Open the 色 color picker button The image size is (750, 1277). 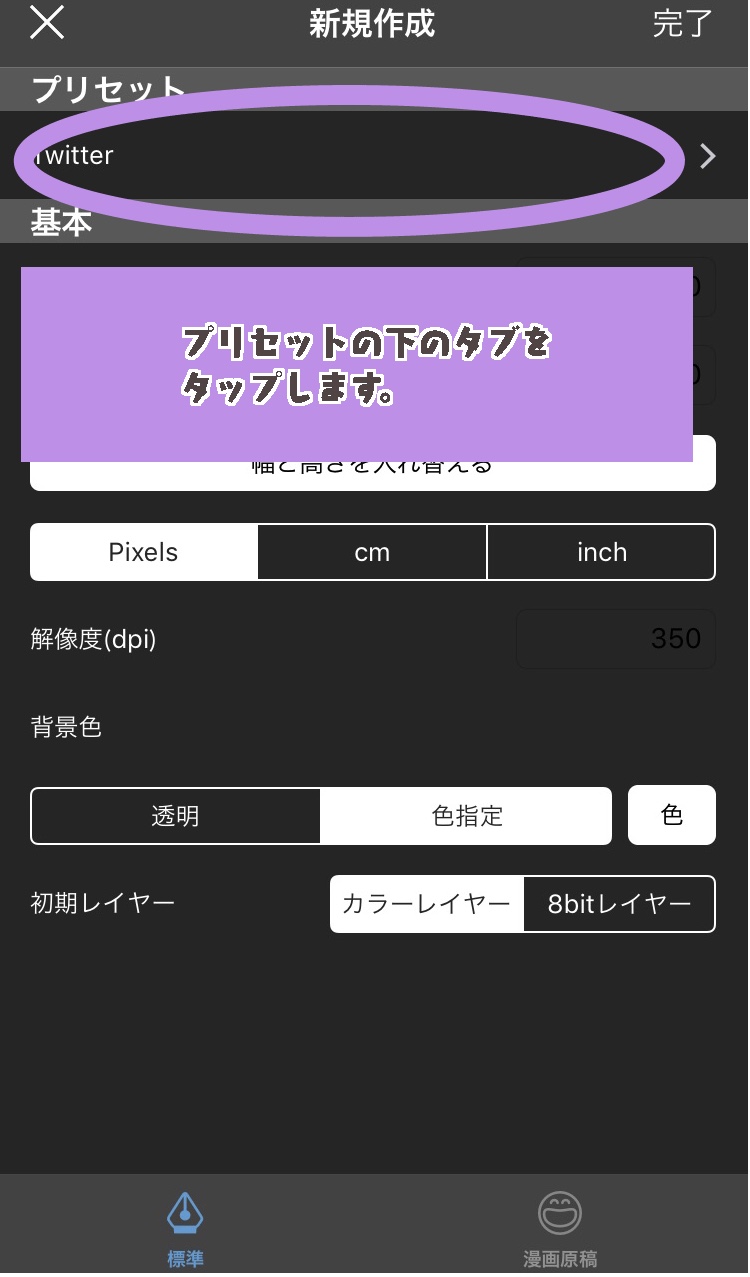point(671,815)
